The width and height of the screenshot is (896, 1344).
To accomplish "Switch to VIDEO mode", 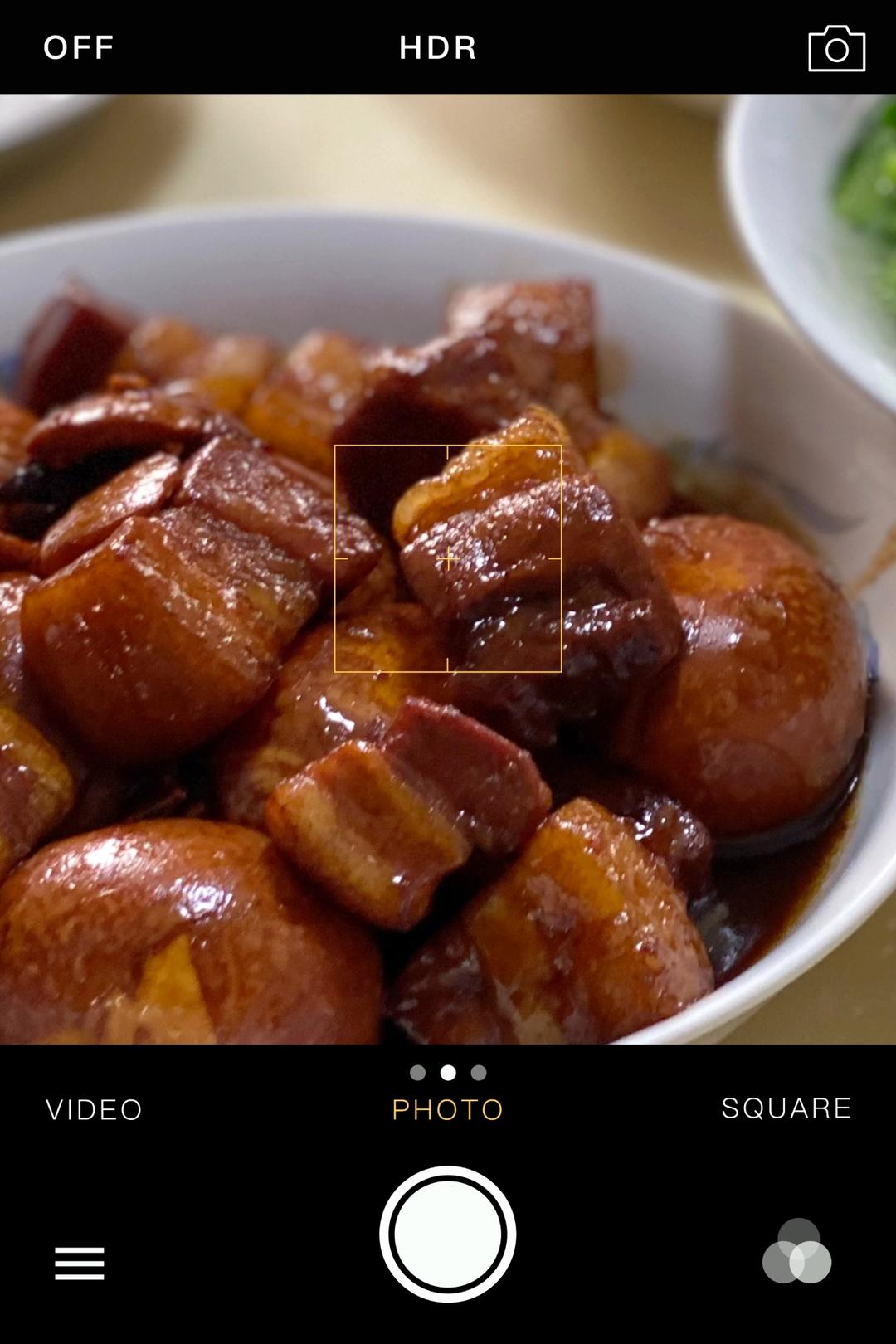I will click(94, 1109).
